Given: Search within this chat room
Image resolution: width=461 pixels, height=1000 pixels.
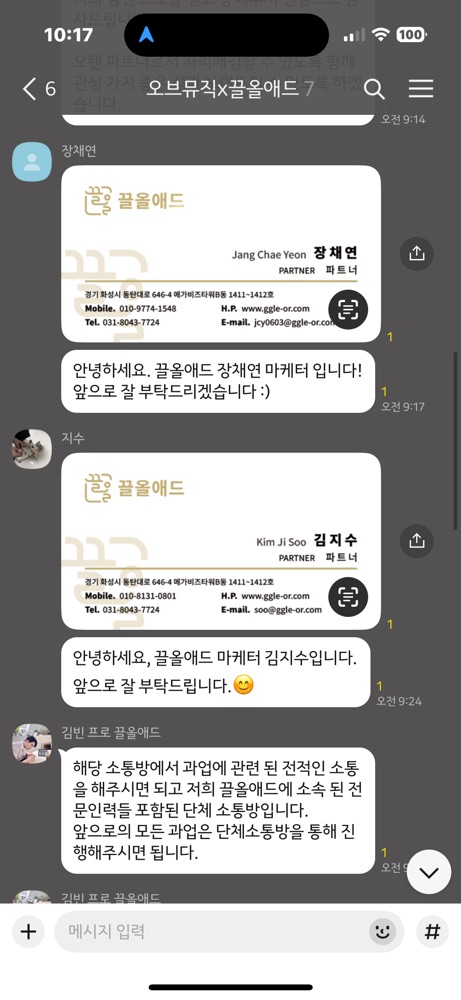Looking at the screenshot, I should 374,89.
